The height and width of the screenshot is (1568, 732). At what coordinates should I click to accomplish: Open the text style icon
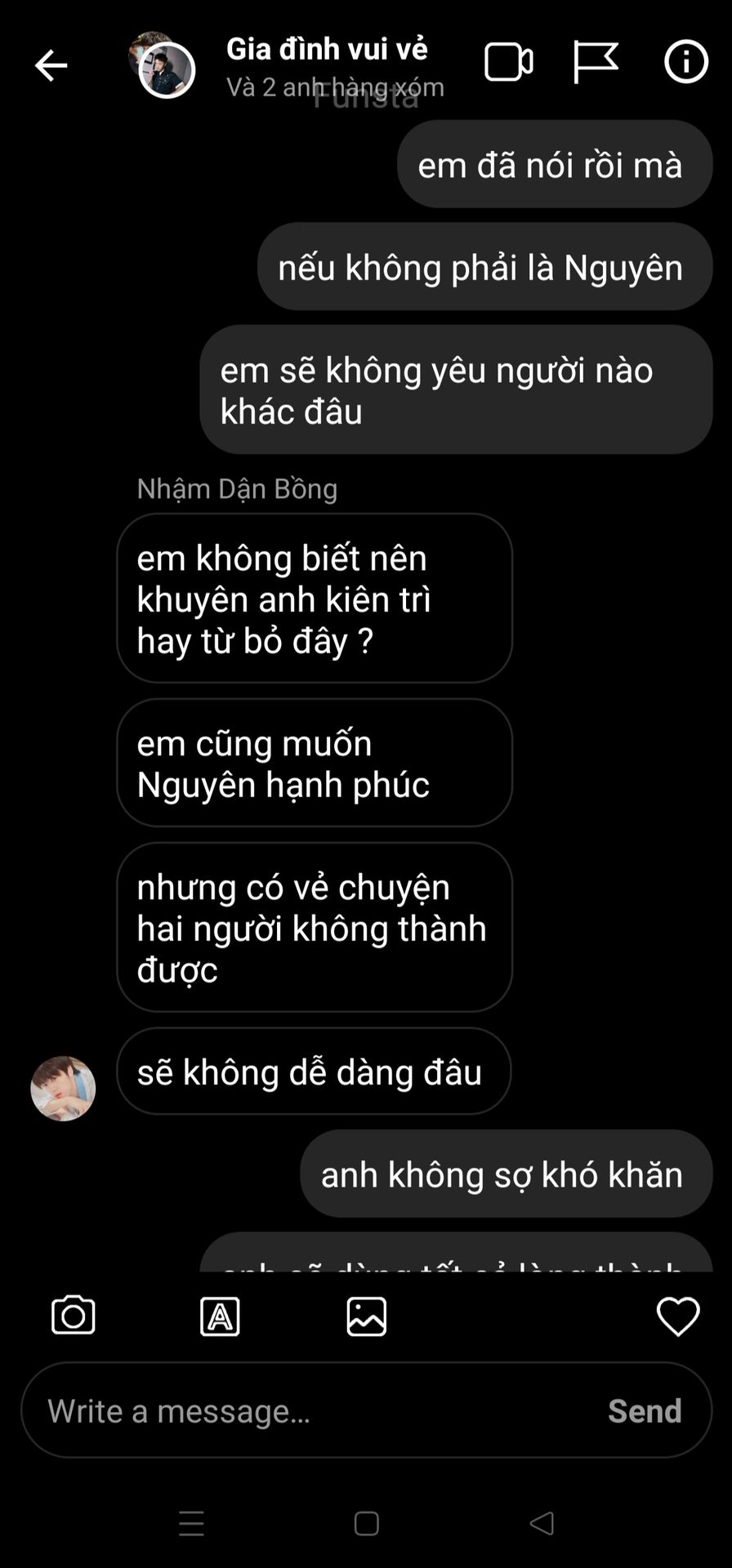coord(220,1316)
